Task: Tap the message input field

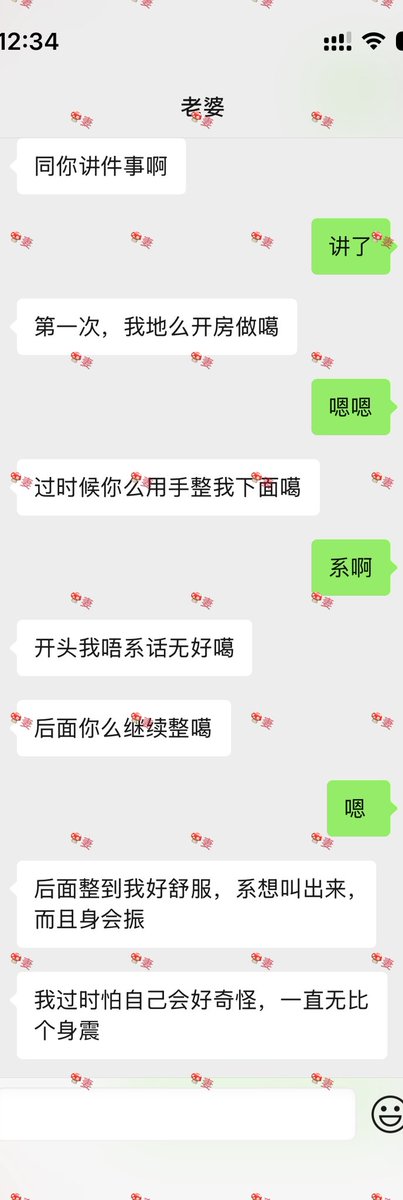Action: (176, 1114)
